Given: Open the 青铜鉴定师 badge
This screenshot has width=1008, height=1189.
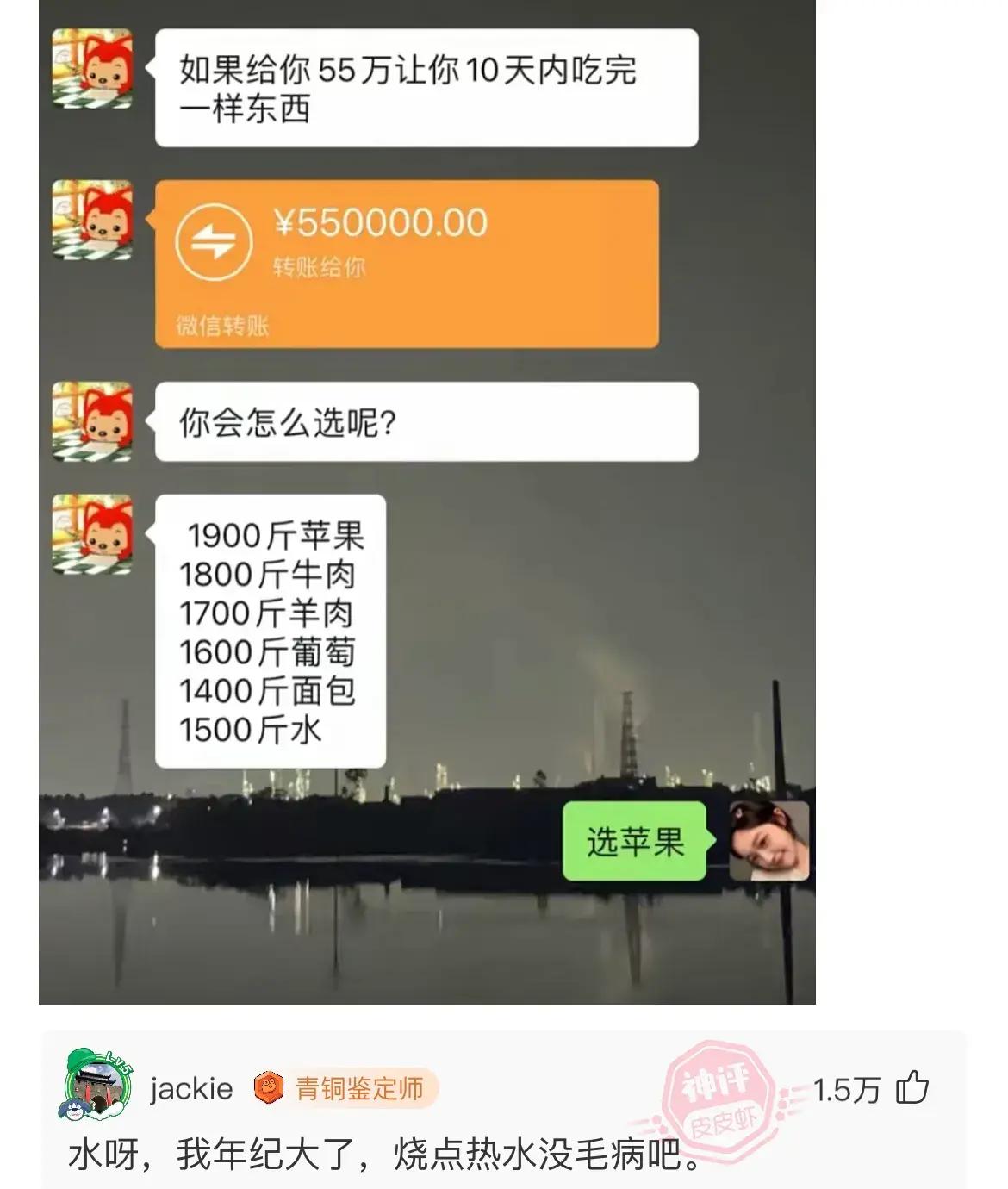Looking at the screenshot, I should coord(345,1088).
